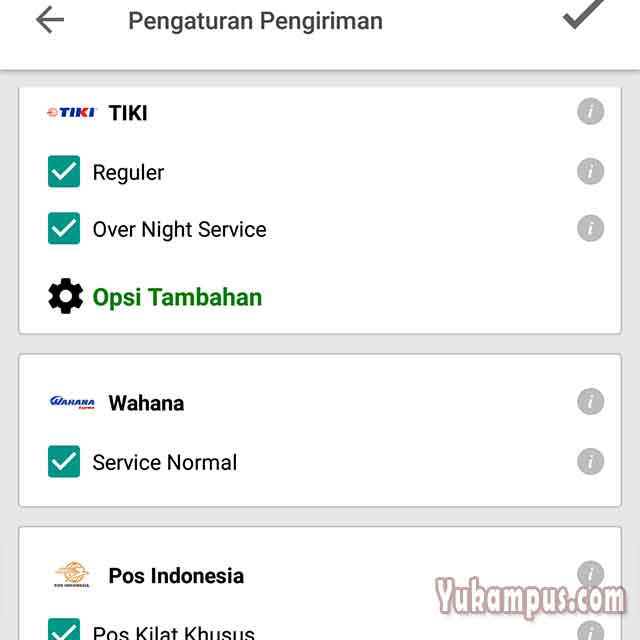The width and height of the screenshot is (640, 640).
Task: View info for Over Night Service
Action: point(590,228)
